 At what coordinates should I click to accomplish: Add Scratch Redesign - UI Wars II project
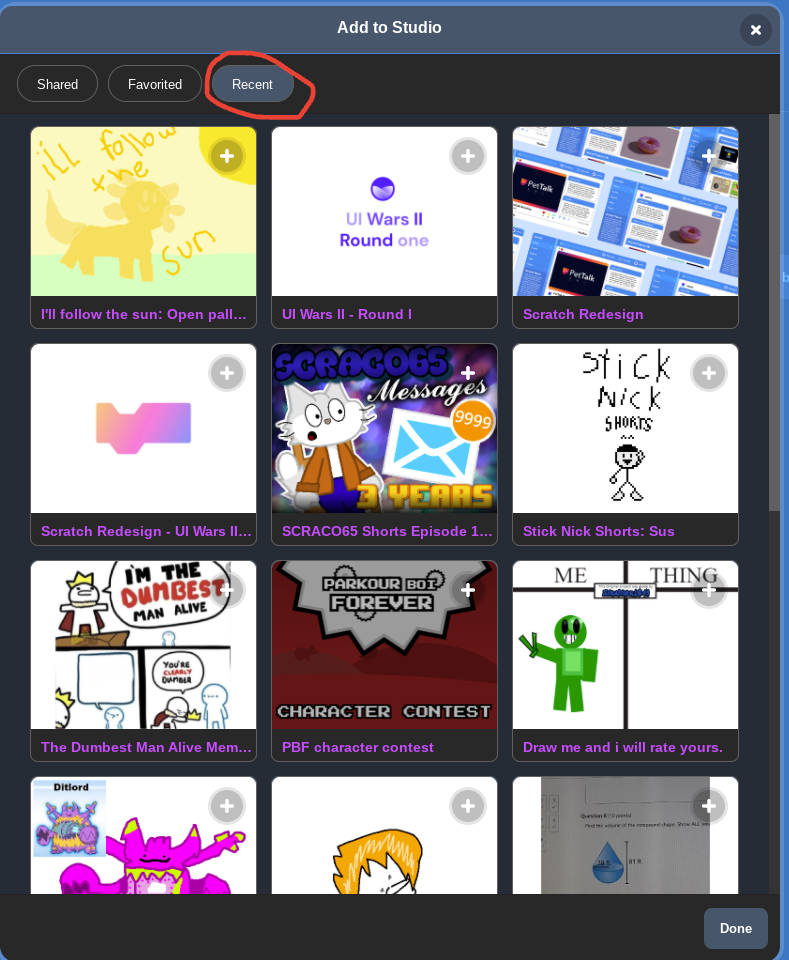point(227,373)
